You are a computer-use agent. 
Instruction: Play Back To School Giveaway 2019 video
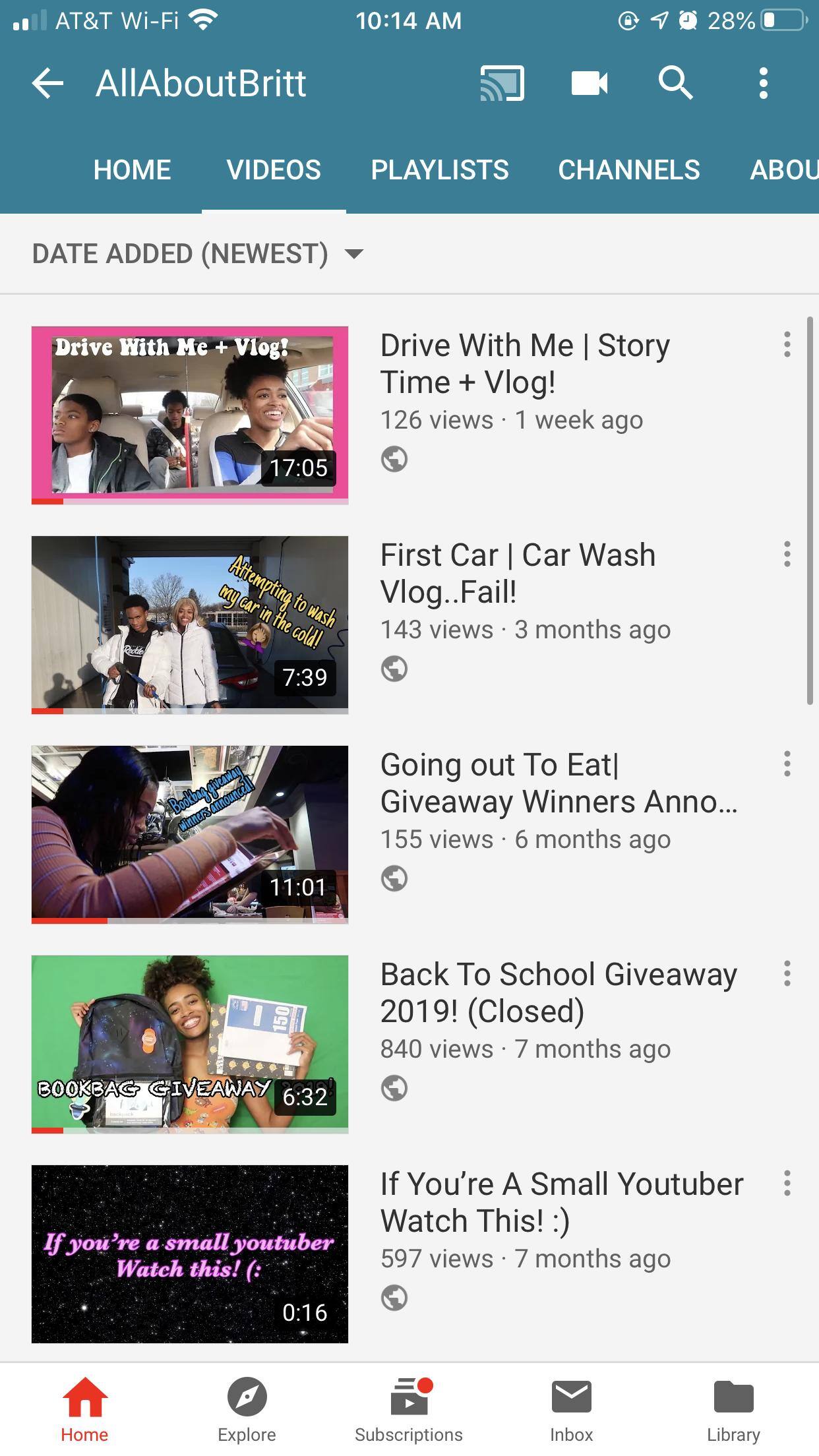(190, 1043)
